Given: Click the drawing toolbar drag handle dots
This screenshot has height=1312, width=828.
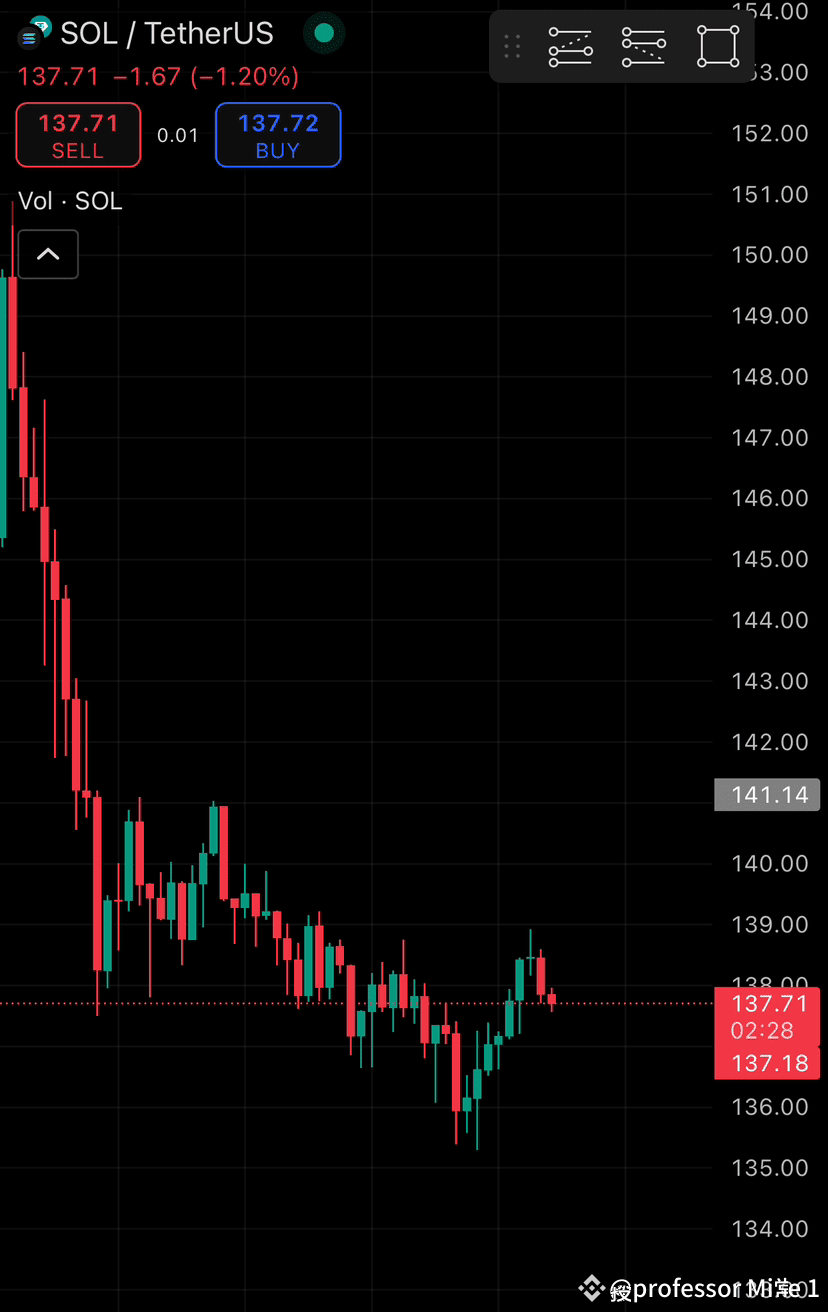Looking at the screenshot, I should (x=512, y=47).
